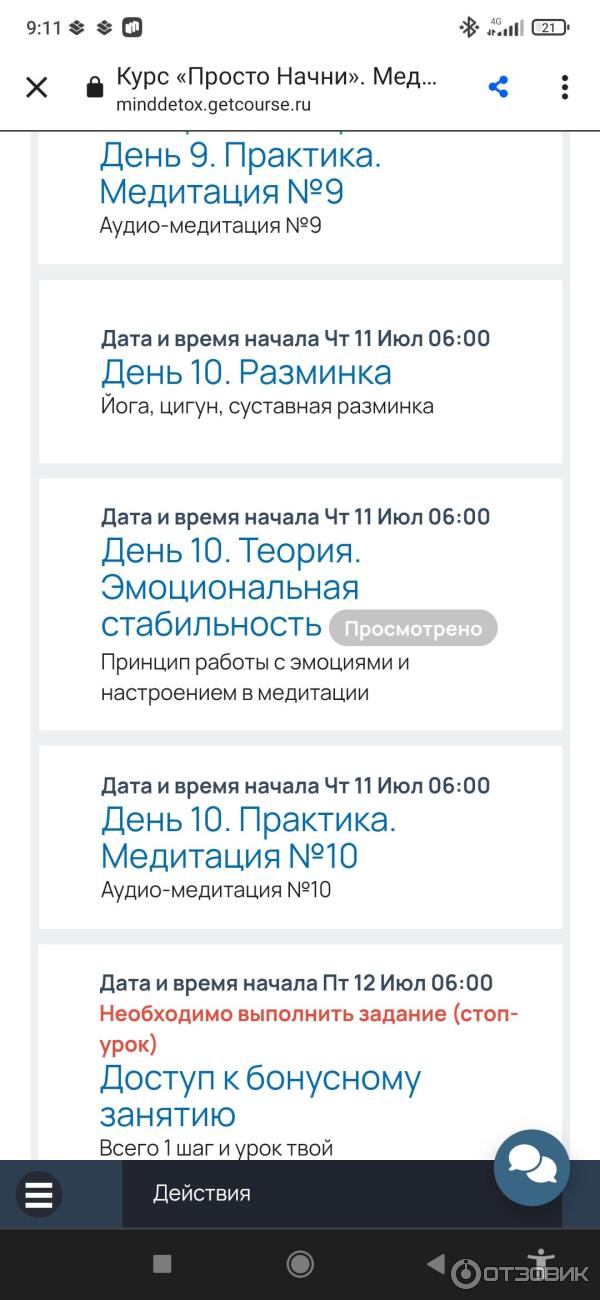Screen dimensions: 600x1300
Task: Open the three-dot overflow menu
Action: 564,87
